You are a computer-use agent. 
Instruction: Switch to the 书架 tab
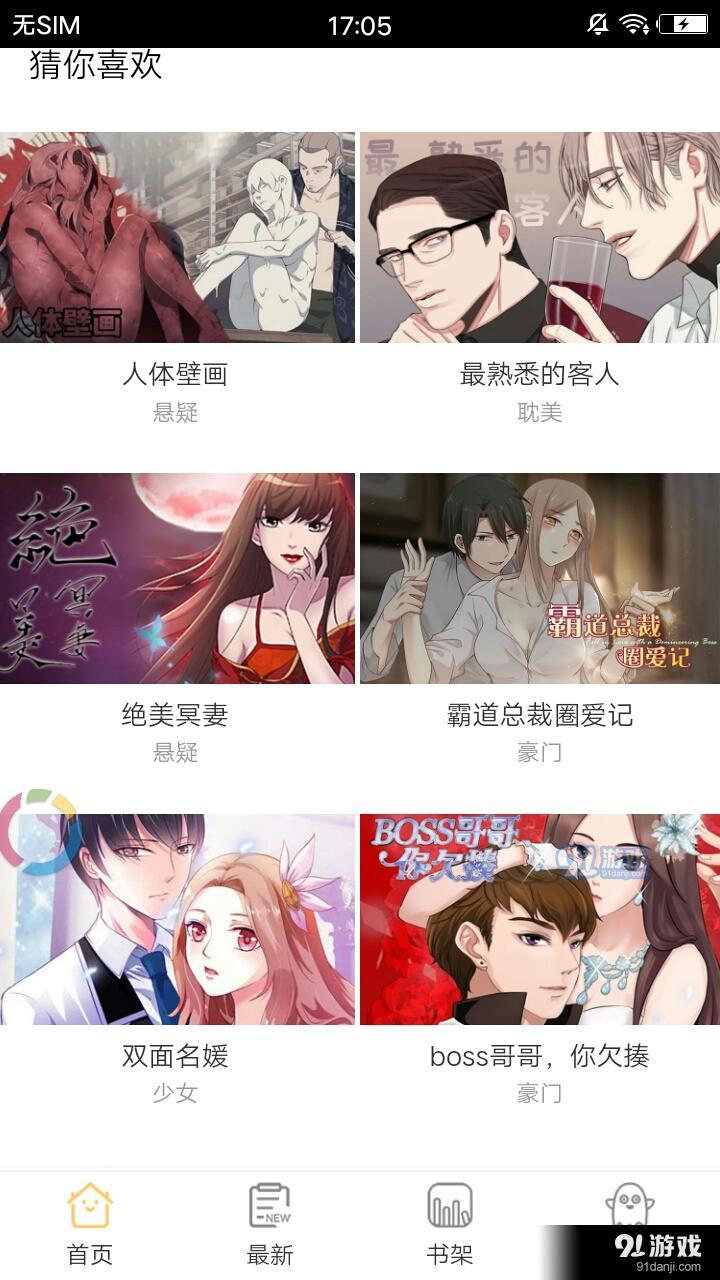pyautogui.click(x=449, y=1223)
